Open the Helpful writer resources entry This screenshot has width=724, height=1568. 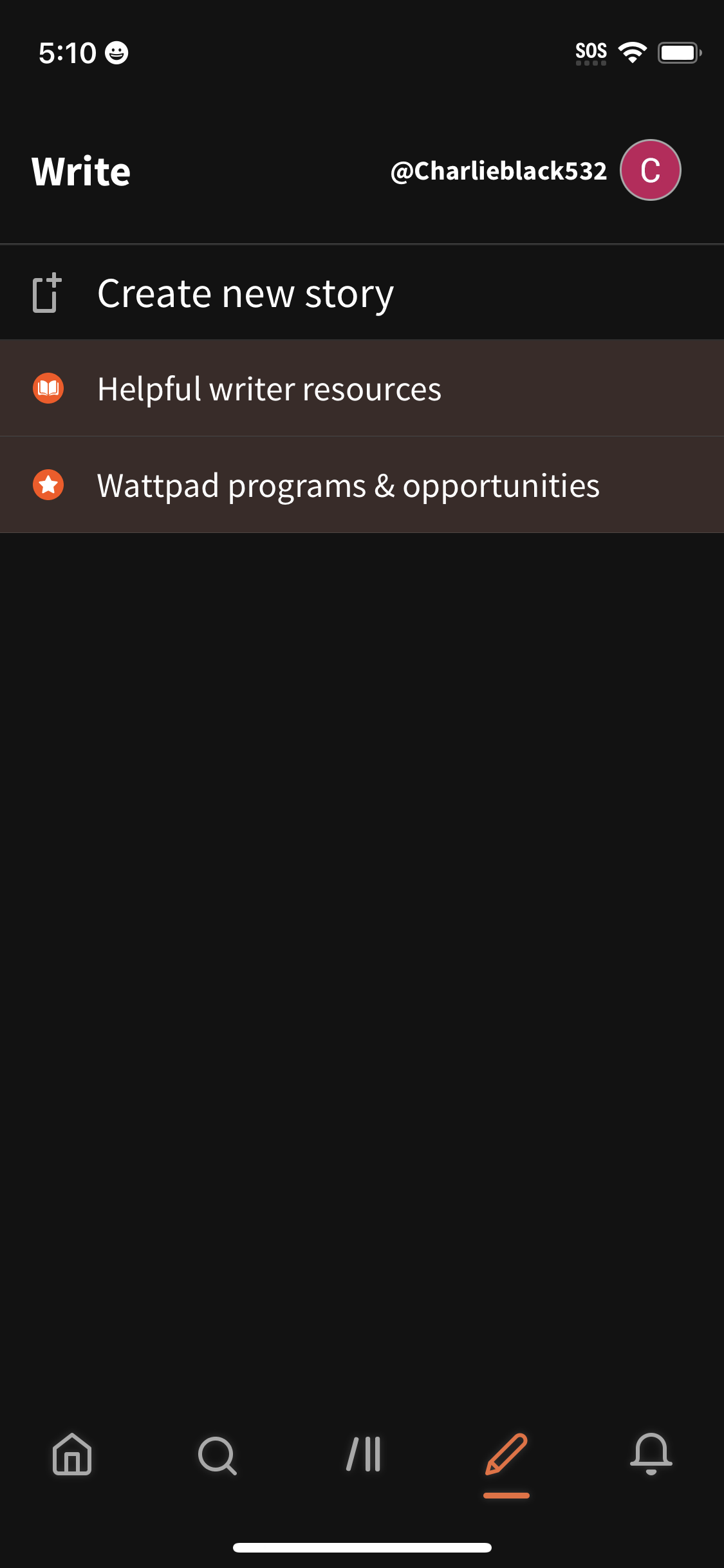click(269, 387)
